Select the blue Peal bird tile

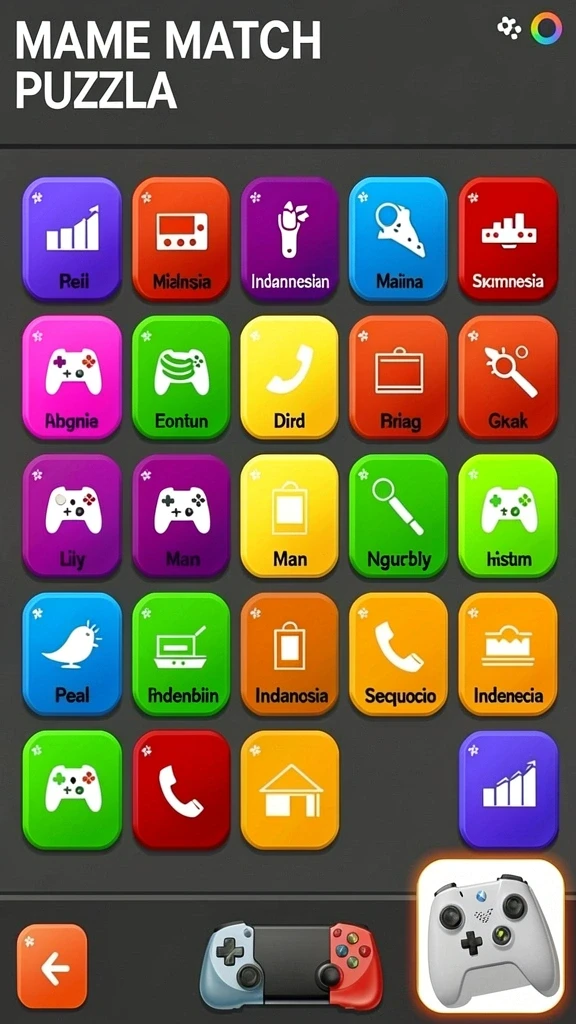click(72, 654)
